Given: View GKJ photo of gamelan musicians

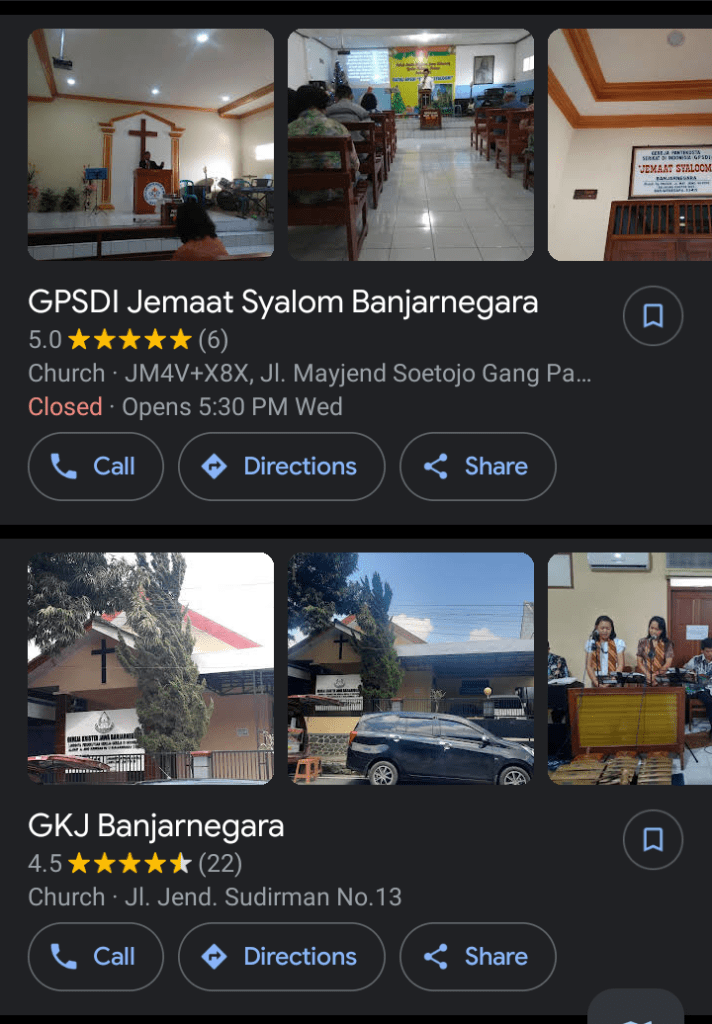Looking at the screenshot, I should tap(629, 667).
